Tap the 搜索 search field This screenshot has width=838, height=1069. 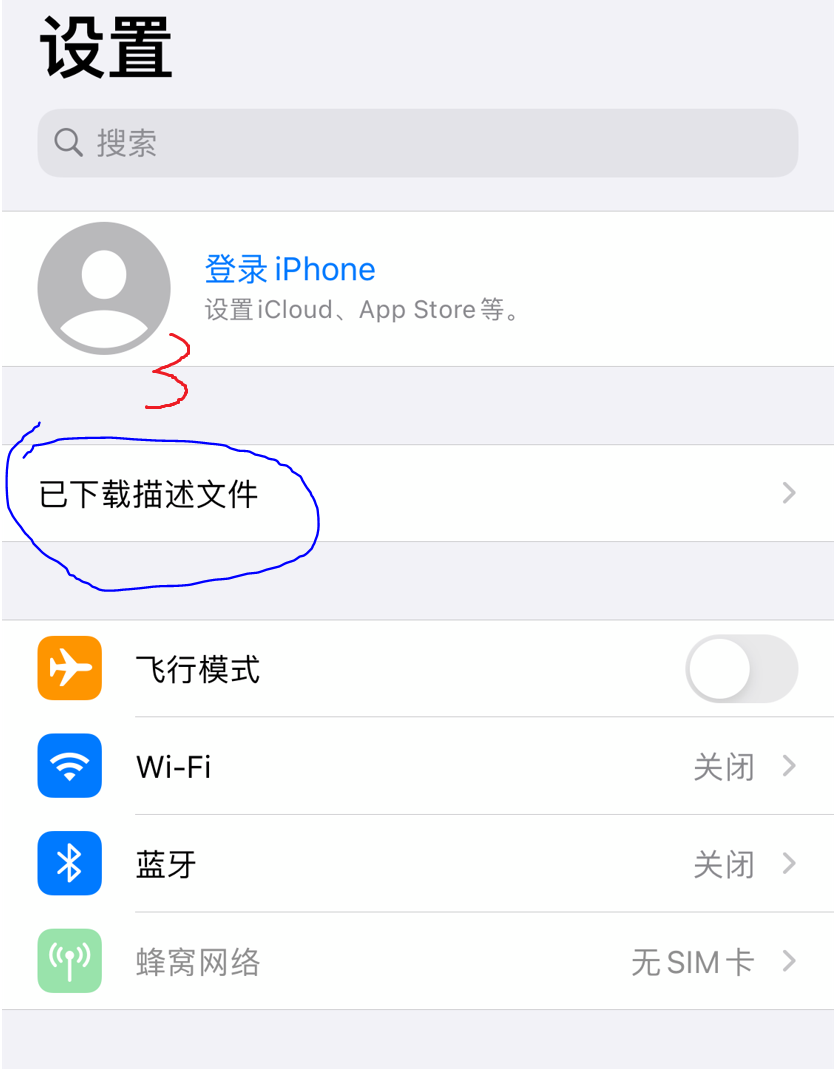[x=418, y=143]
